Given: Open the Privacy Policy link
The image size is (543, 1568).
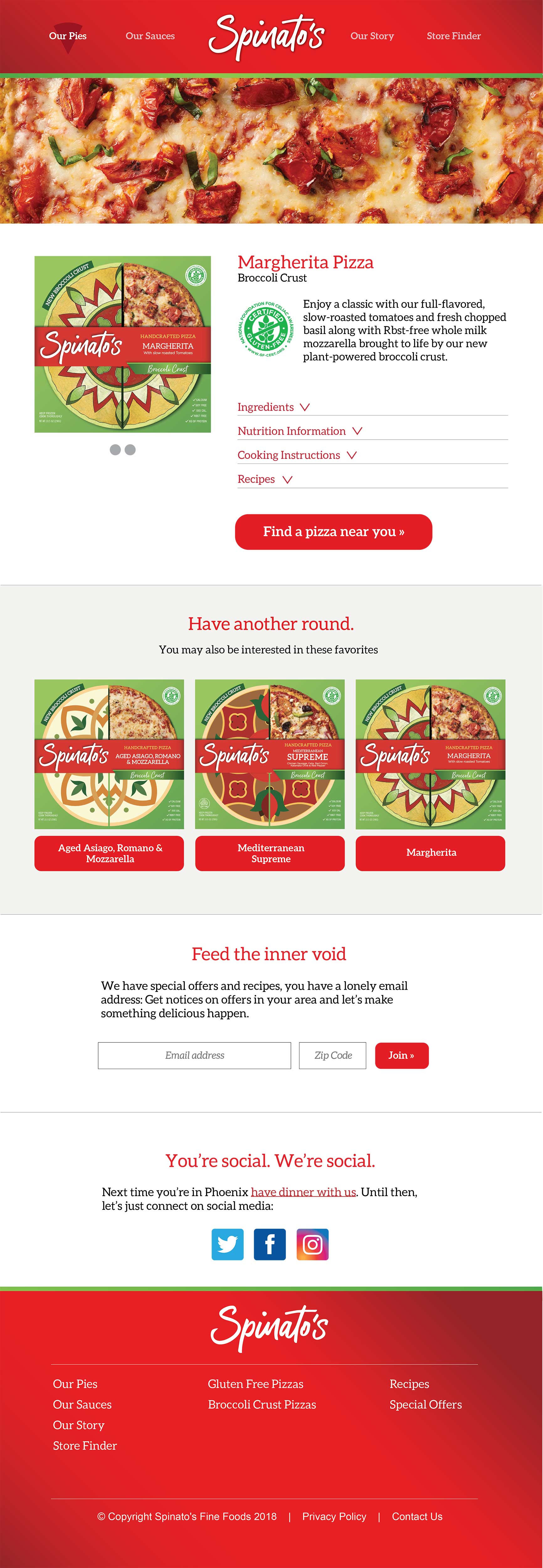Looking at the screenshot, I should [x=334, y=1516].
